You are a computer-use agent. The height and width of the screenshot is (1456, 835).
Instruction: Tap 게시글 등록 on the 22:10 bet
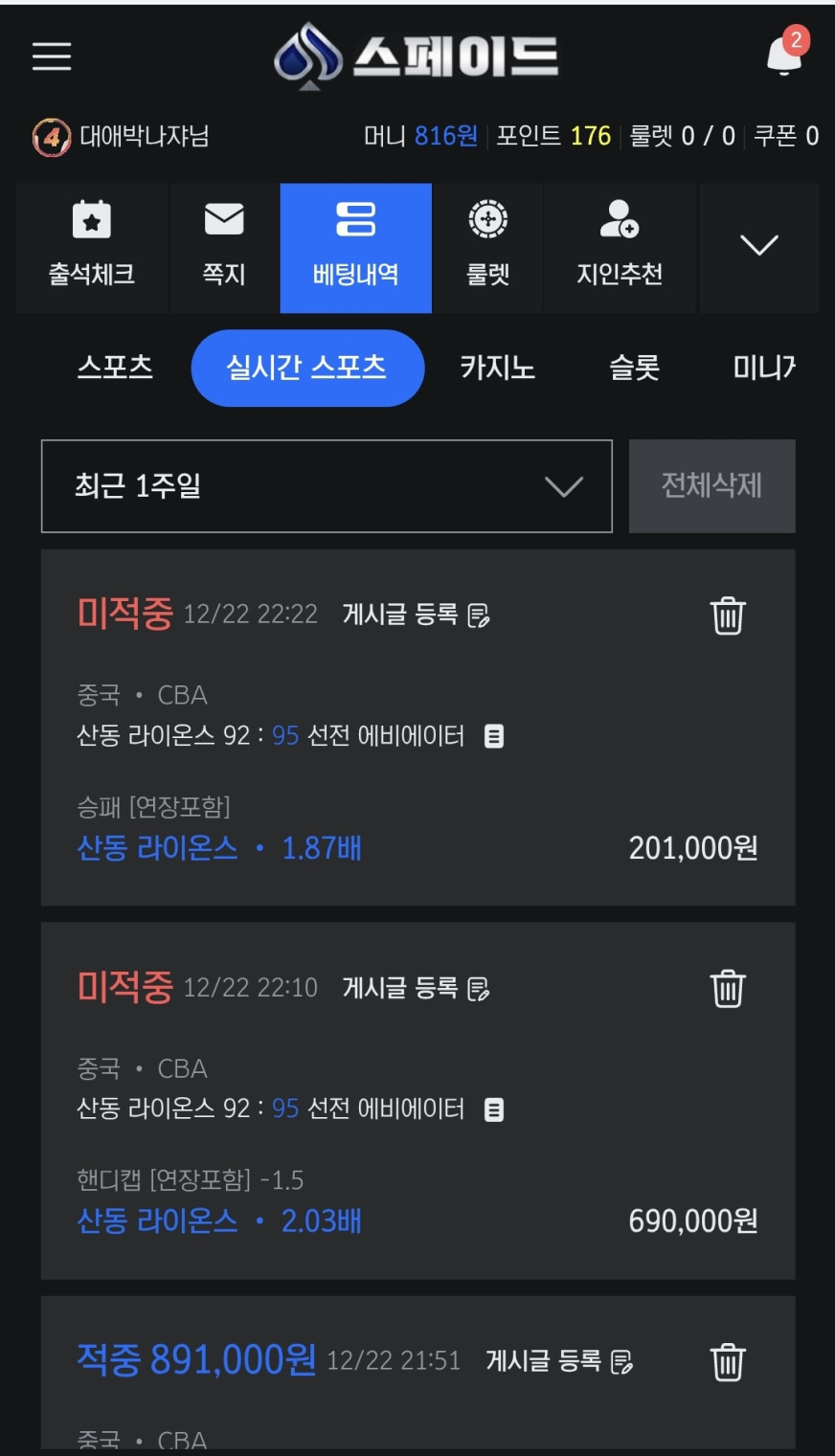coord(416,988)
